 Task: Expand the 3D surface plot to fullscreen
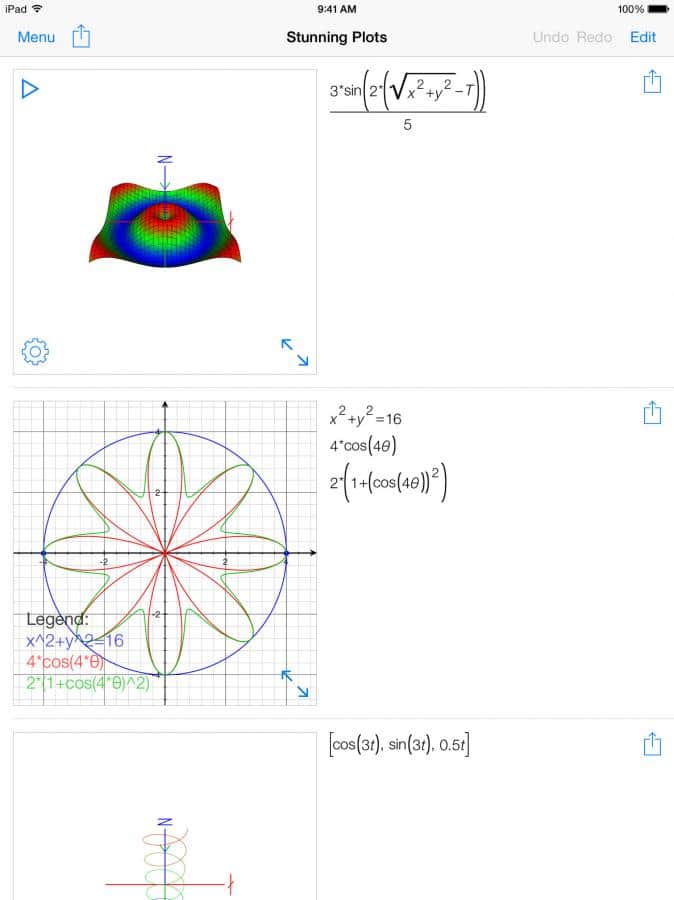294,352
